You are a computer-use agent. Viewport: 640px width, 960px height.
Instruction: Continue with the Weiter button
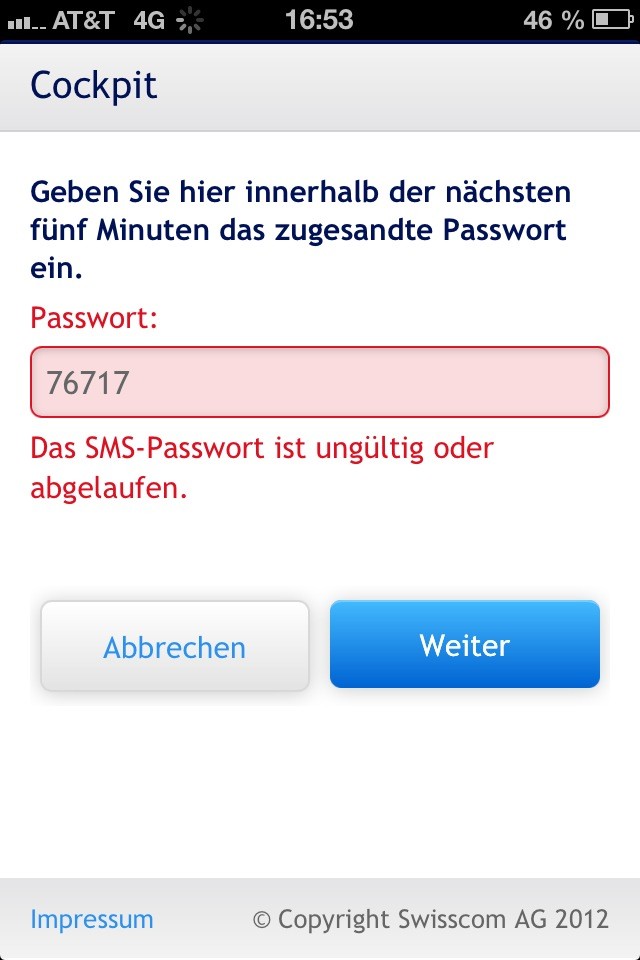click(465, 644)
